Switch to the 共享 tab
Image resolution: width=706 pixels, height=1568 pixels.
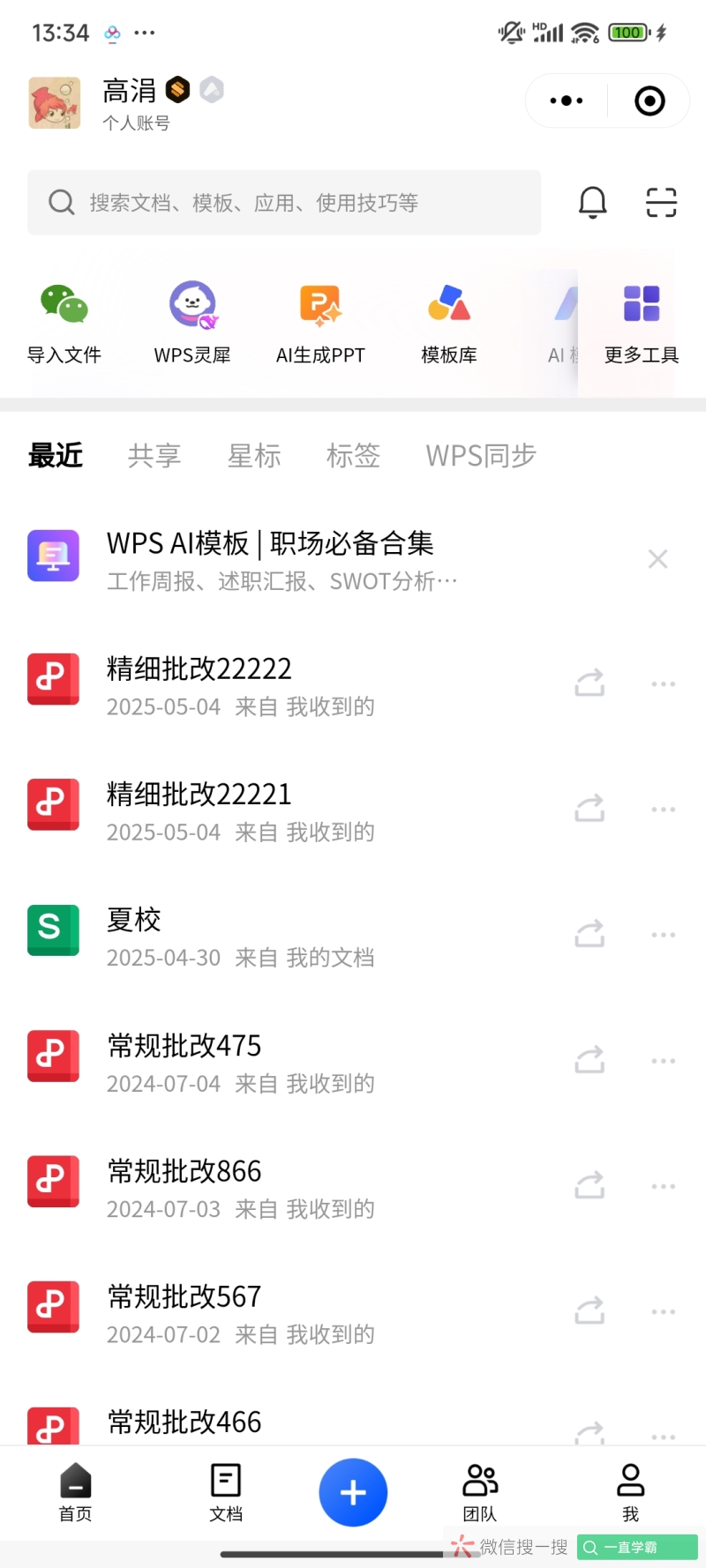[x=154, y=455]
